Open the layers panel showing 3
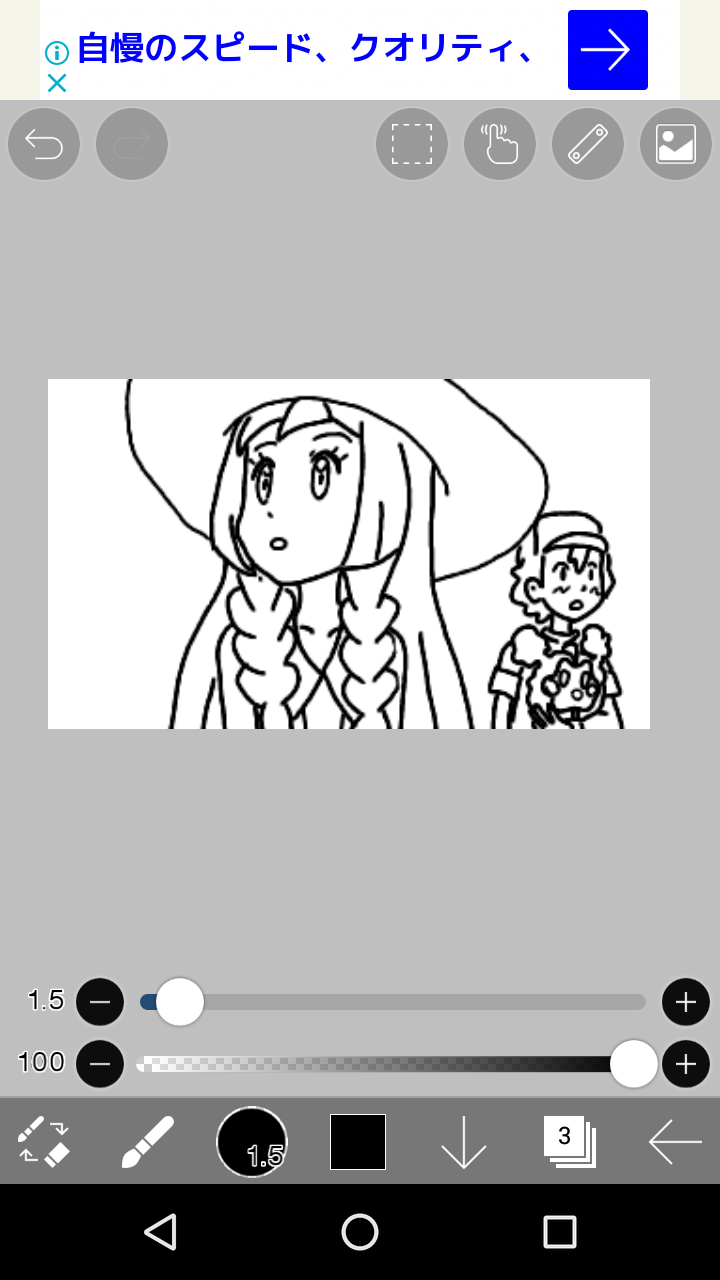This screenshot has height=1280, width=720. 569,1142
